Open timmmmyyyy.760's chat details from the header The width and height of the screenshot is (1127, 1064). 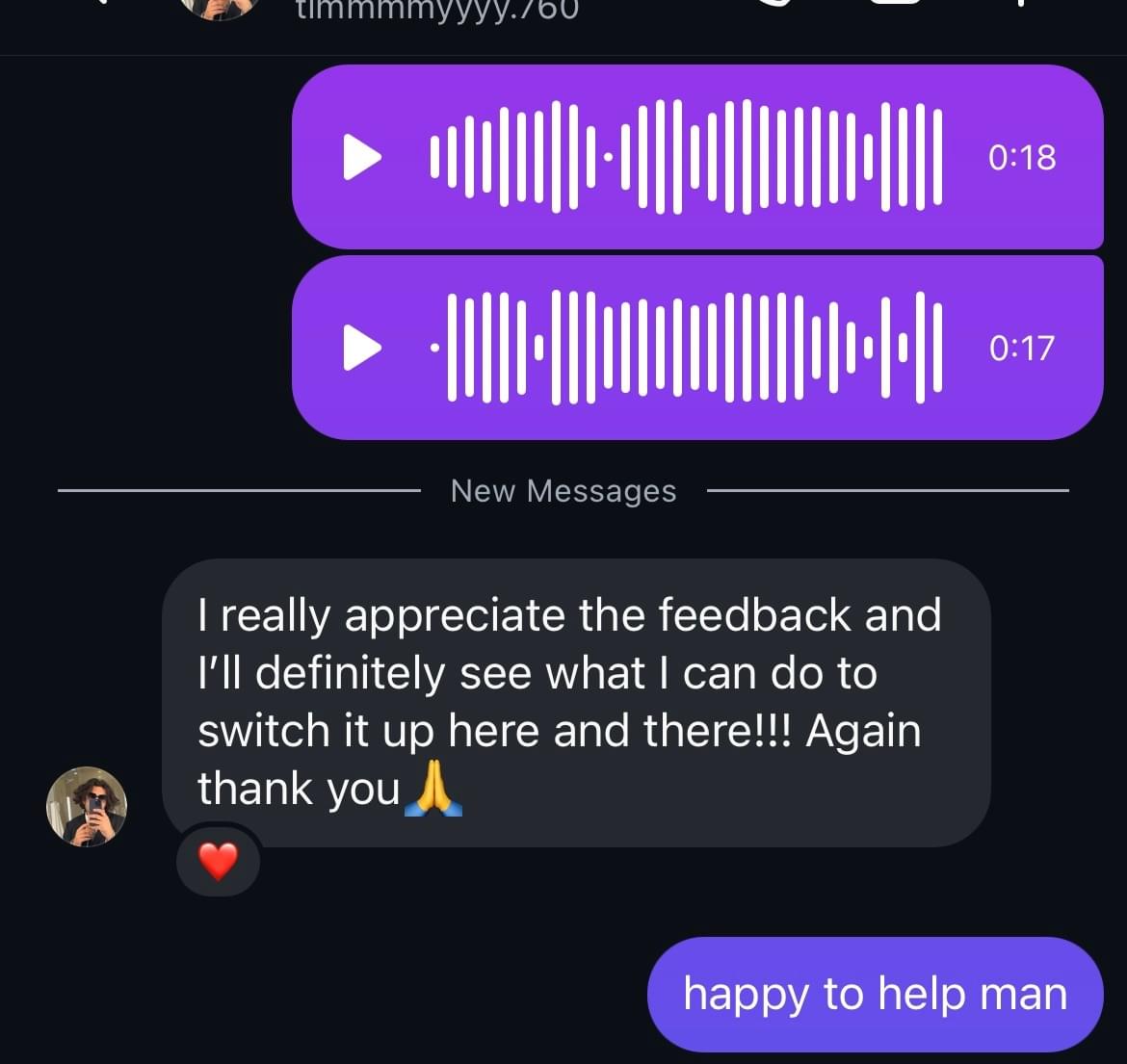click(x=437, y=10)
